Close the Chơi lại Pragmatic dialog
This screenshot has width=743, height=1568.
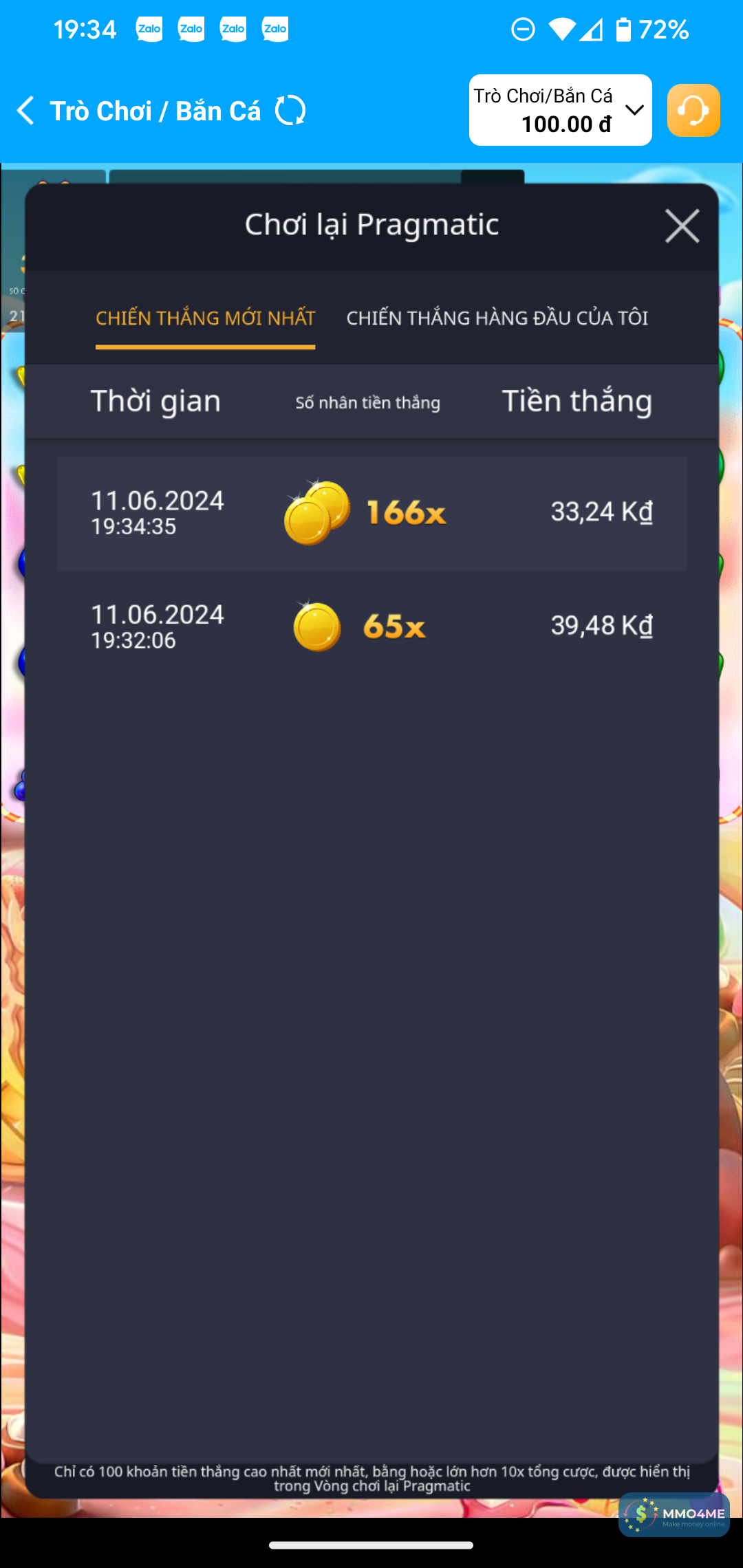coord(682,226)
